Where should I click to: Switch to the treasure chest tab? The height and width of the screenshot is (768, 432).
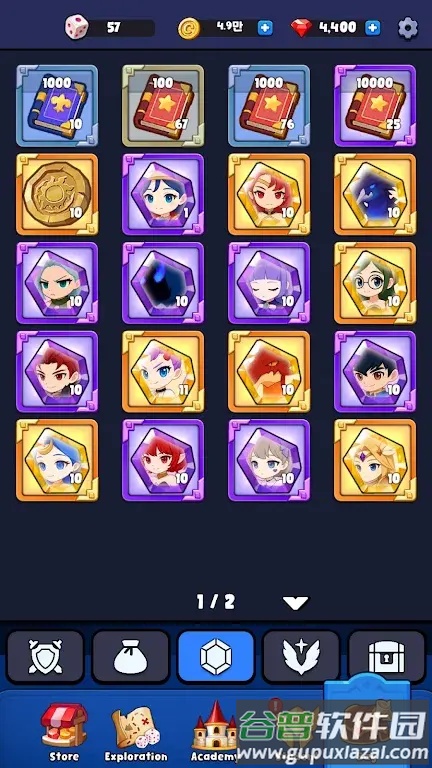386,656
